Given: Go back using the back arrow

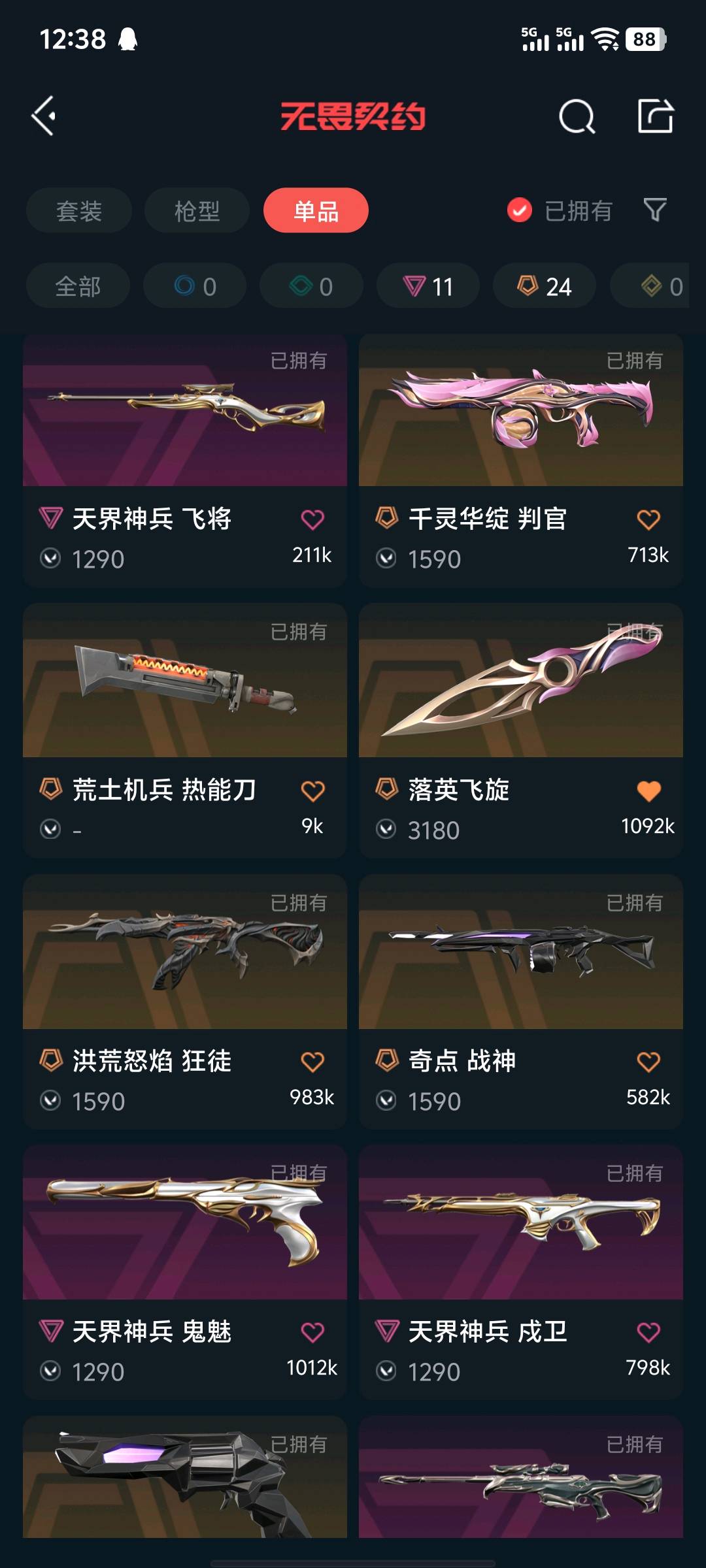Looking at the screenshot, I should tap(44, 116).
